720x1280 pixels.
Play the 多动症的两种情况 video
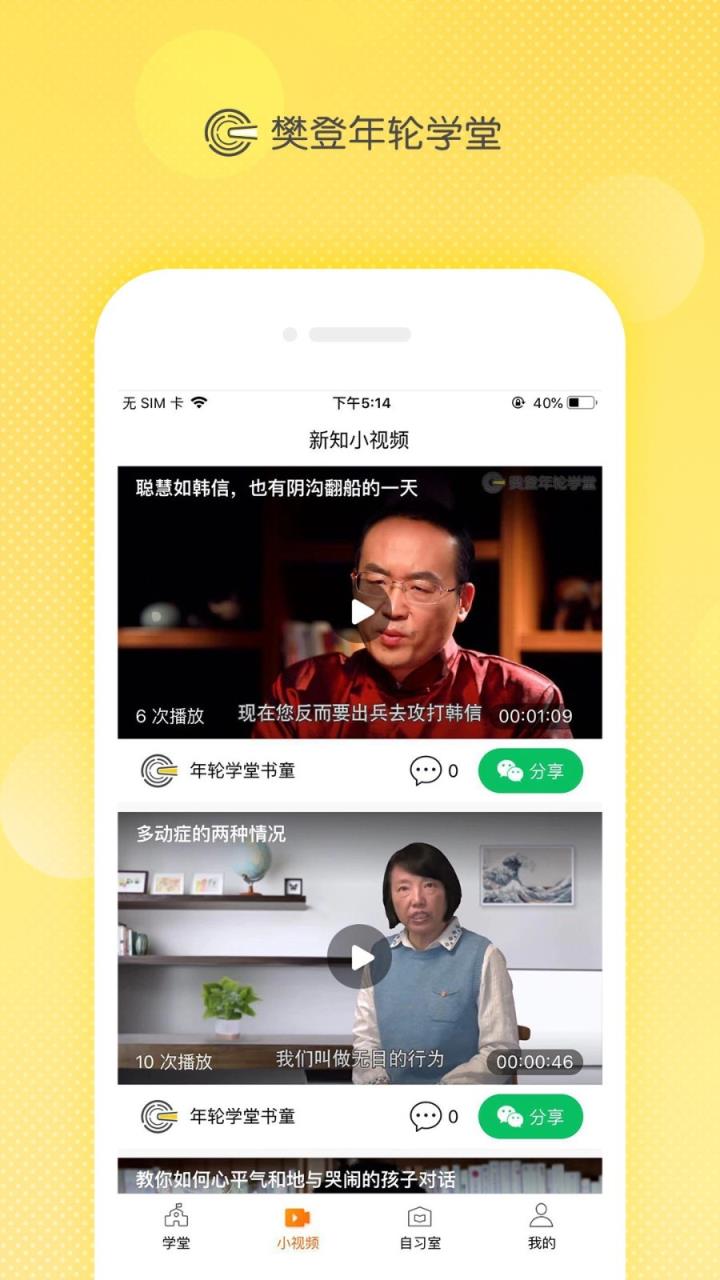[x=362, y=957]
